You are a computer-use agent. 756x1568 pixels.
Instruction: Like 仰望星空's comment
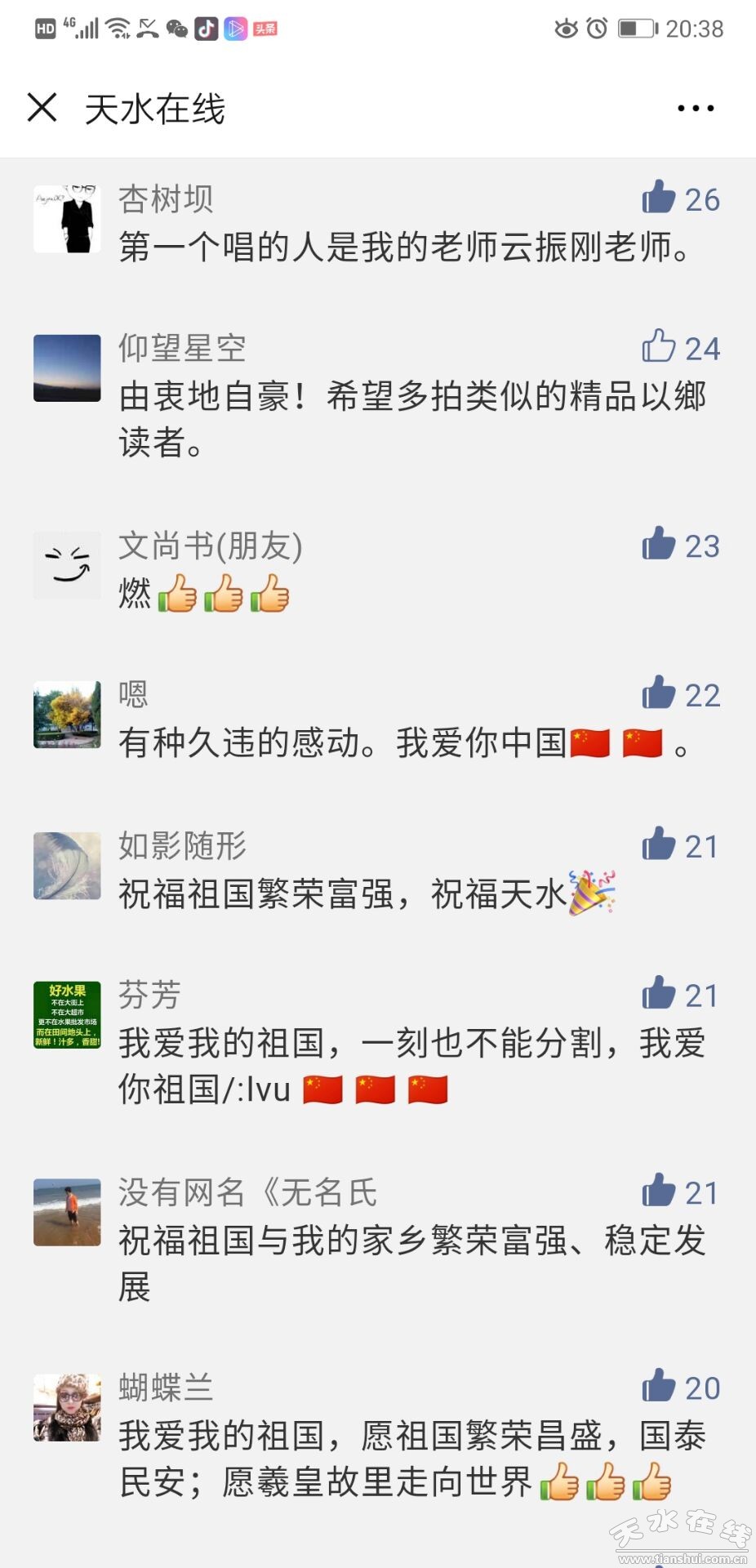coord(659,347)
